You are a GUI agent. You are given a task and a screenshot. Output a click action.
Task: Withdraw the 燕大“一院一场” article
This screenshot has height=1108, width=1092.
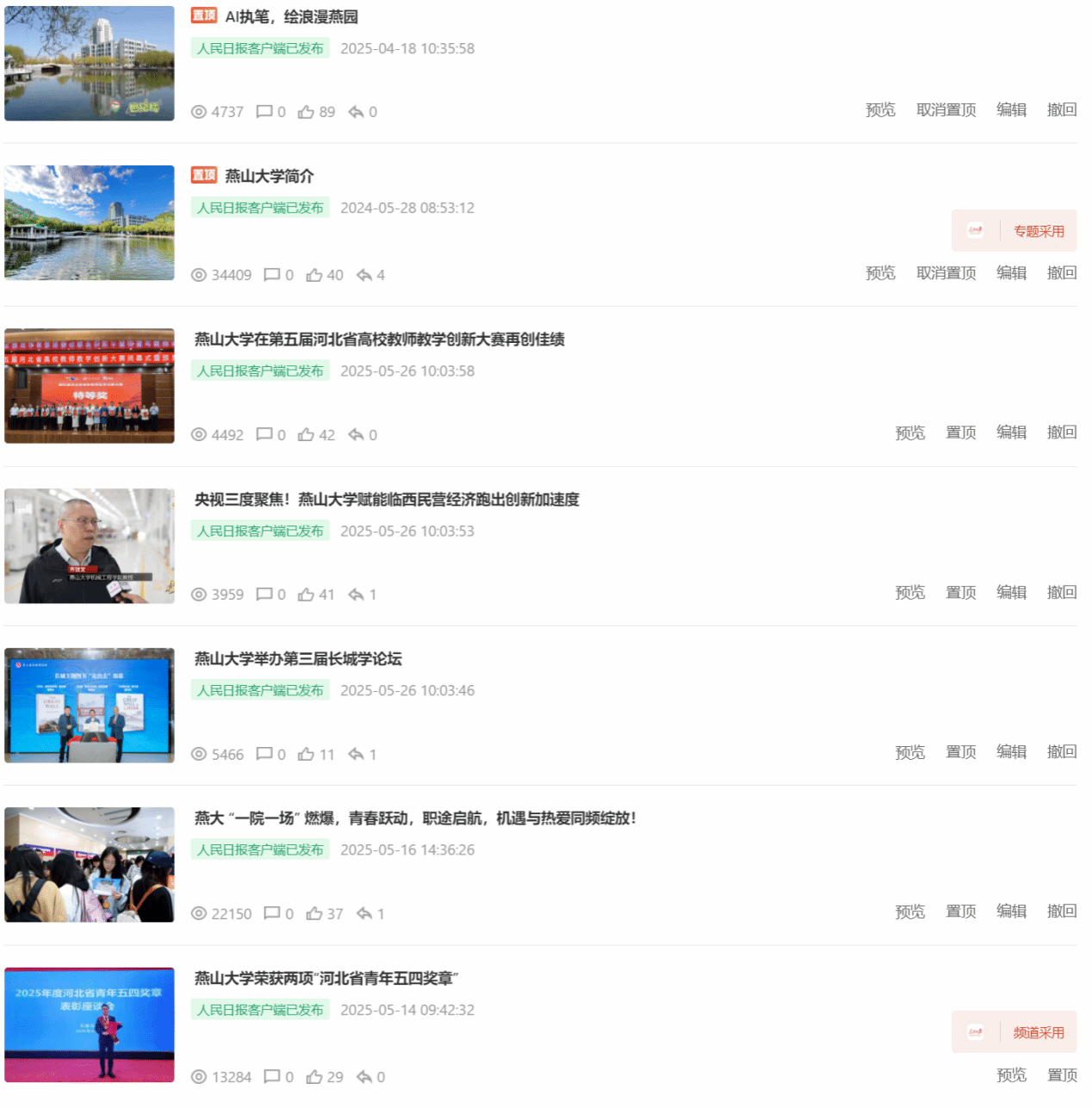point(1061,912)
